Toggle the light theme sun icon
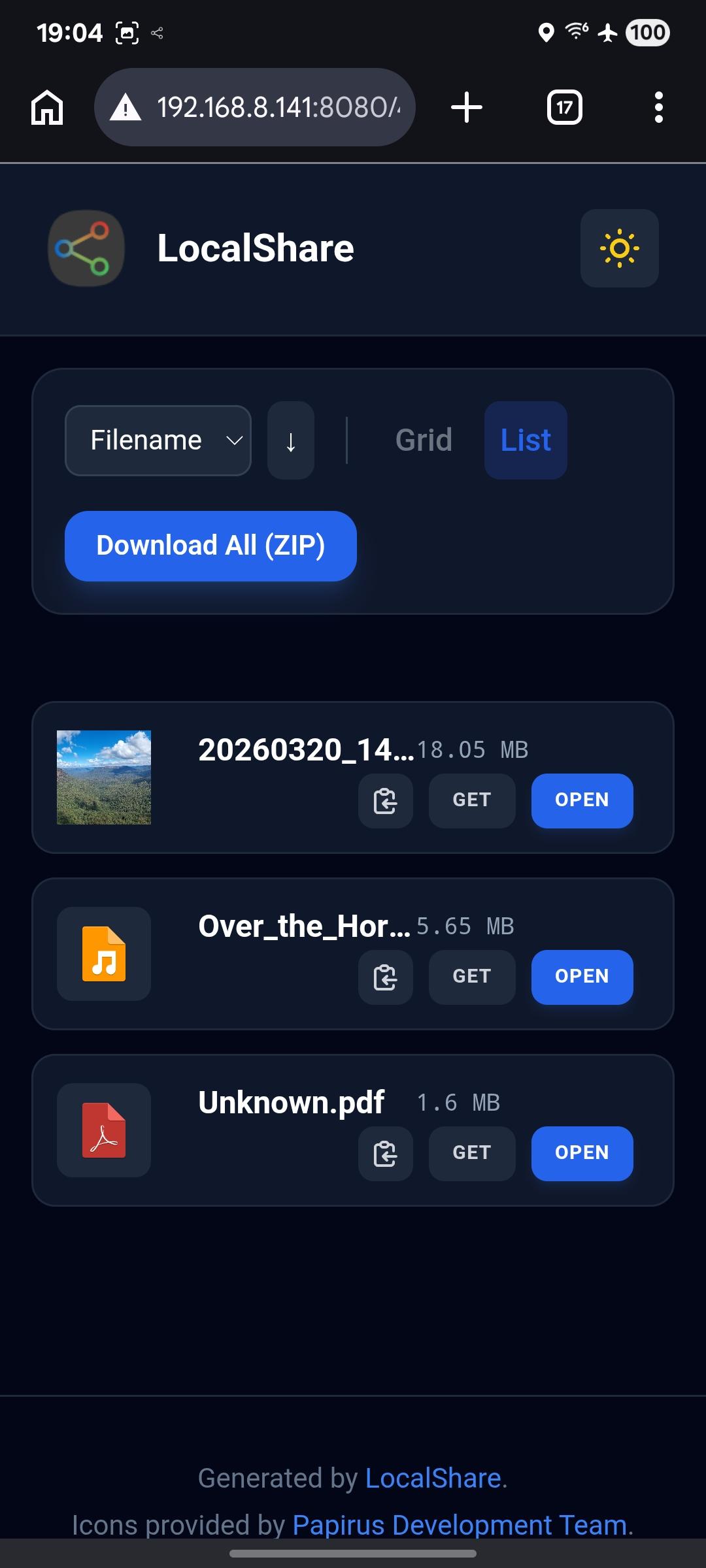The height and width of the screenshot is (1568, 706). [x=619, y=248]
